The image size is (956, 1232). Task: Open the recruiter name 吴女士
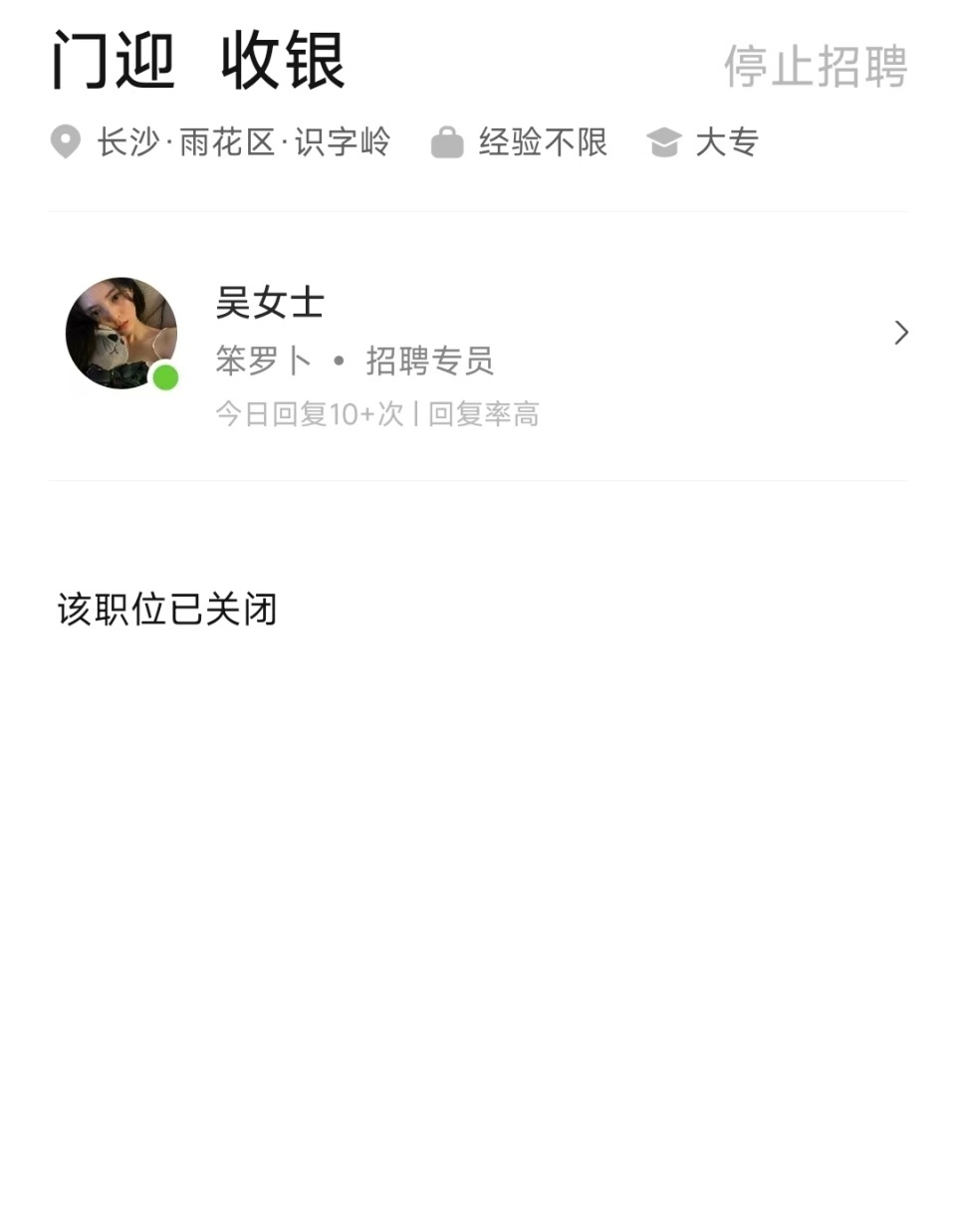(270, 302)
